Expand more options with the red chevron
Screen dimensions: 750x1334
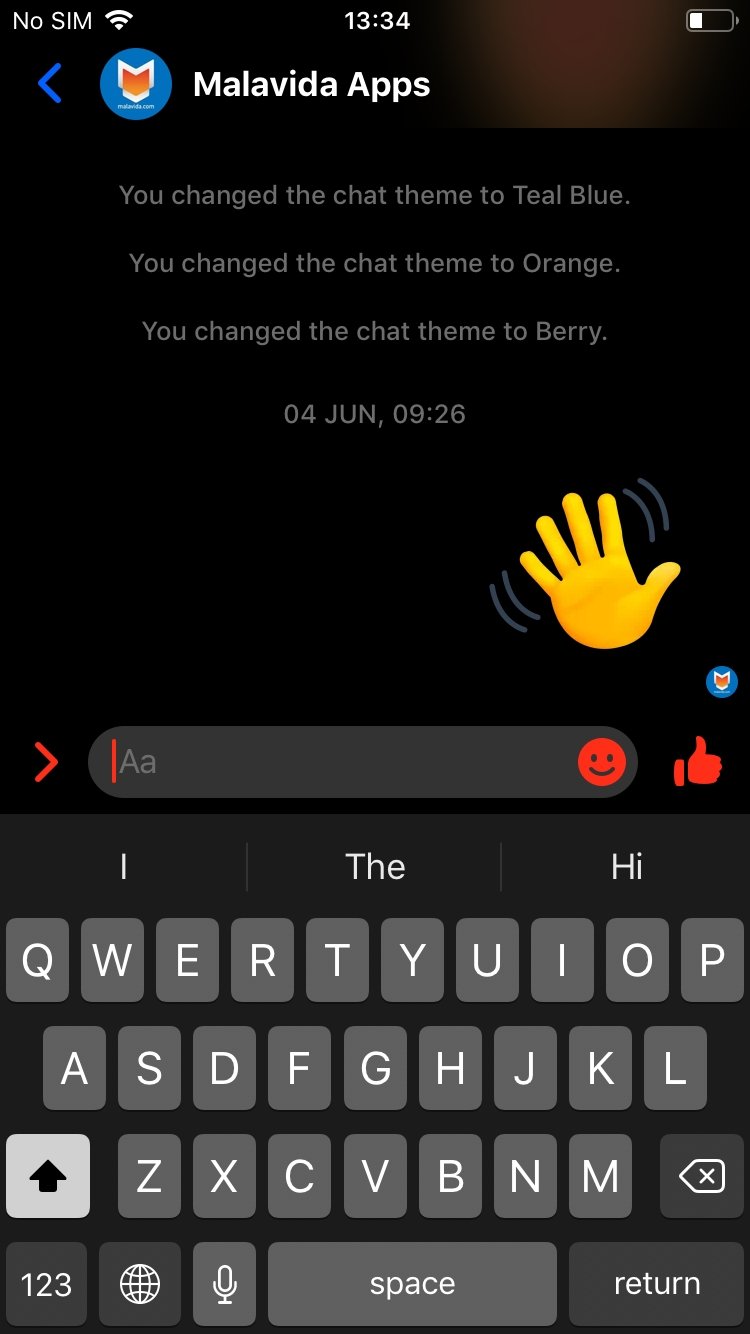click(x=46, y=762)
